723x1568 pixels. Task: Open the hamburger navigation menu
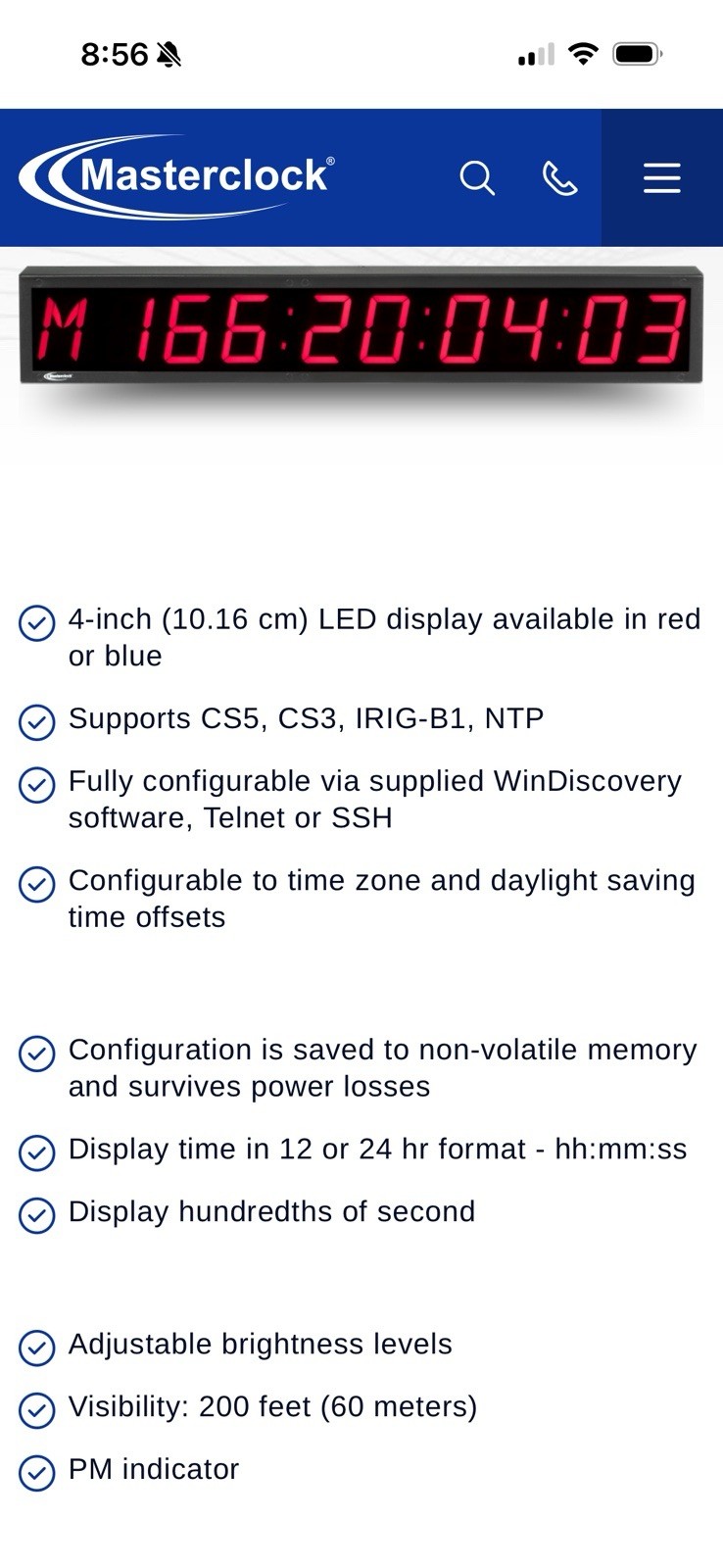[x=662, y=178]
